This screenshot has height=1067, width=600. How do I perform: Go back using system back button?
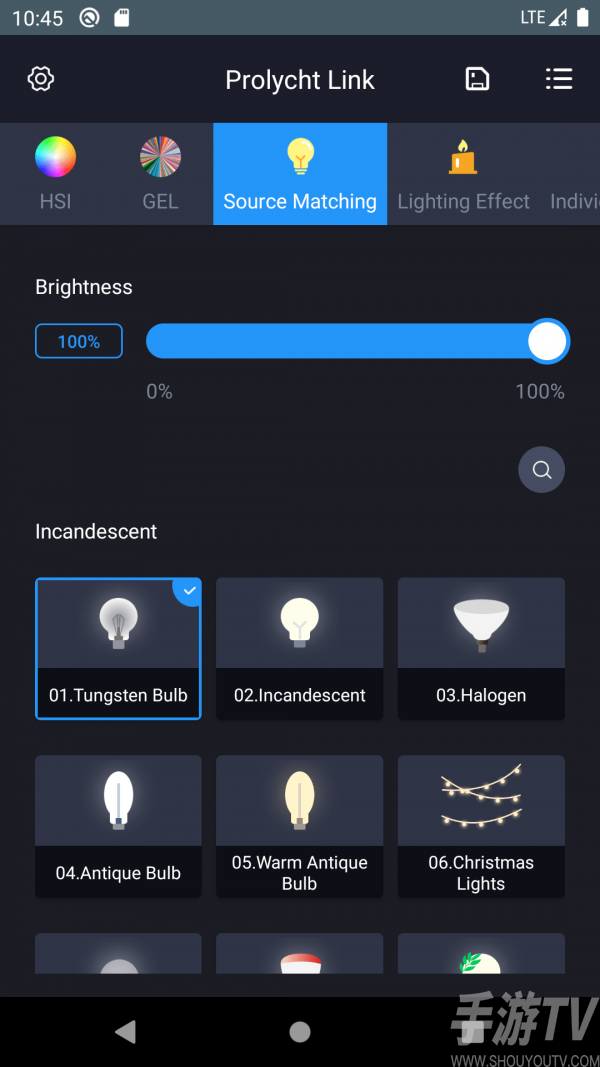coord(125,1032)
